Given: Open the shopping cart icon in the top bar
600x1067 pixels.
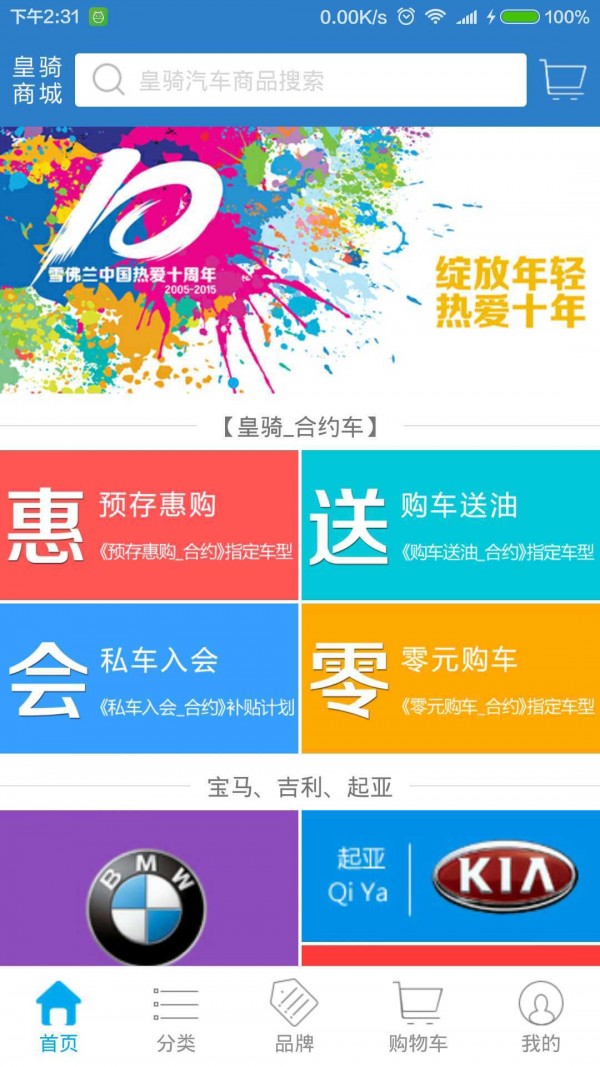Looking at the screenshot, I should point(562,80).
